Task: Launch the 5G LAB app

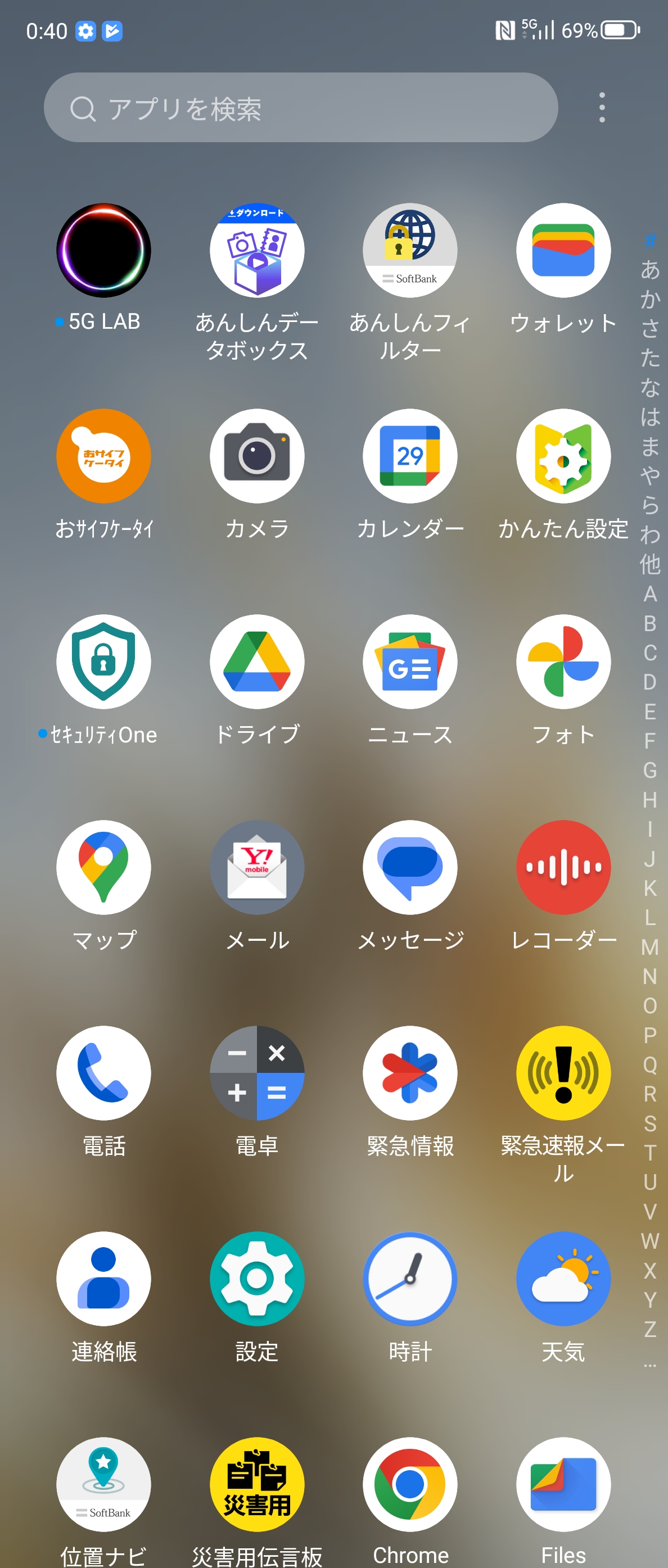Action: pos(103,250)
